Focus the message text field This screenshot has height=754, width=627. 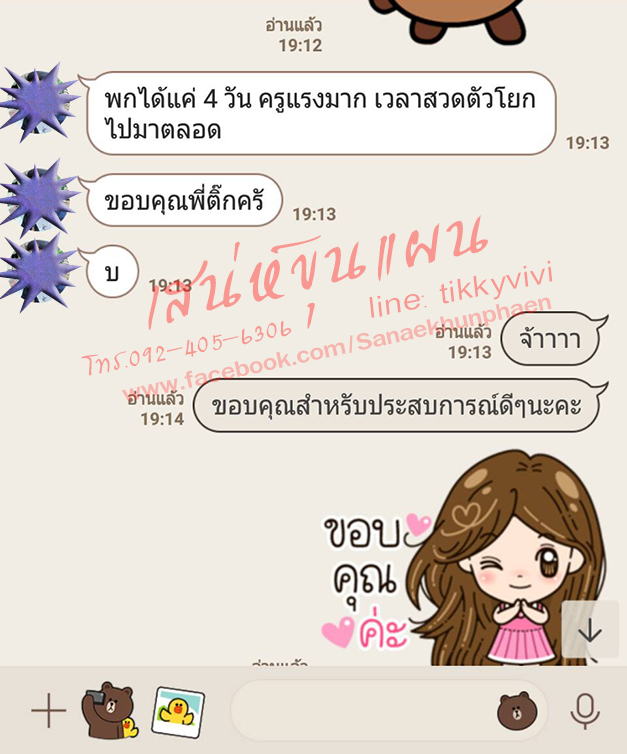click(x=360, y=712)
